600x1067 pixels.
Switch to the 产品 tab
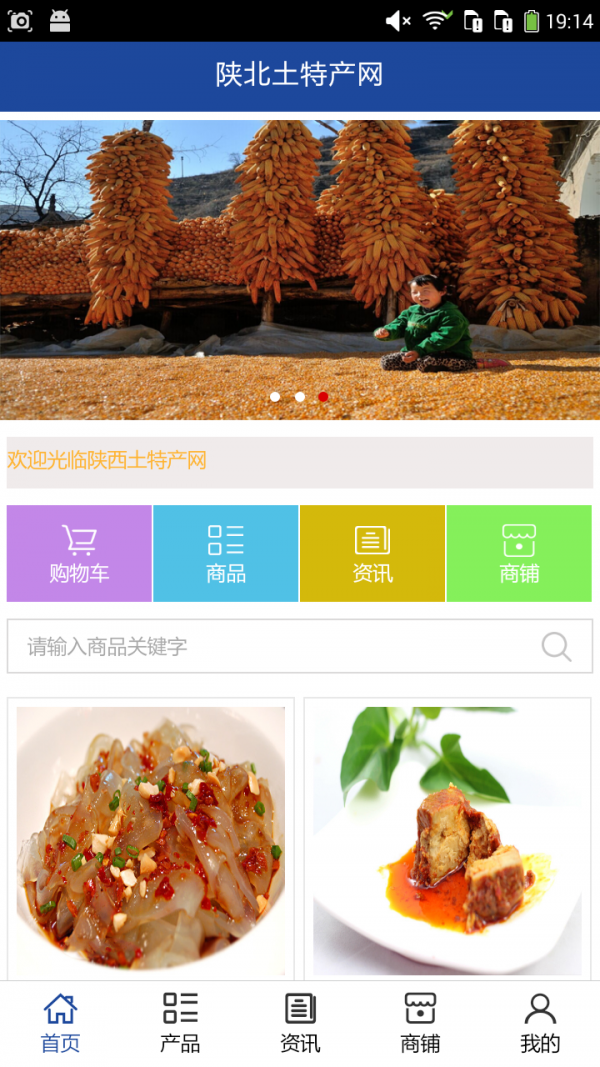click(x=180, y=1023)
